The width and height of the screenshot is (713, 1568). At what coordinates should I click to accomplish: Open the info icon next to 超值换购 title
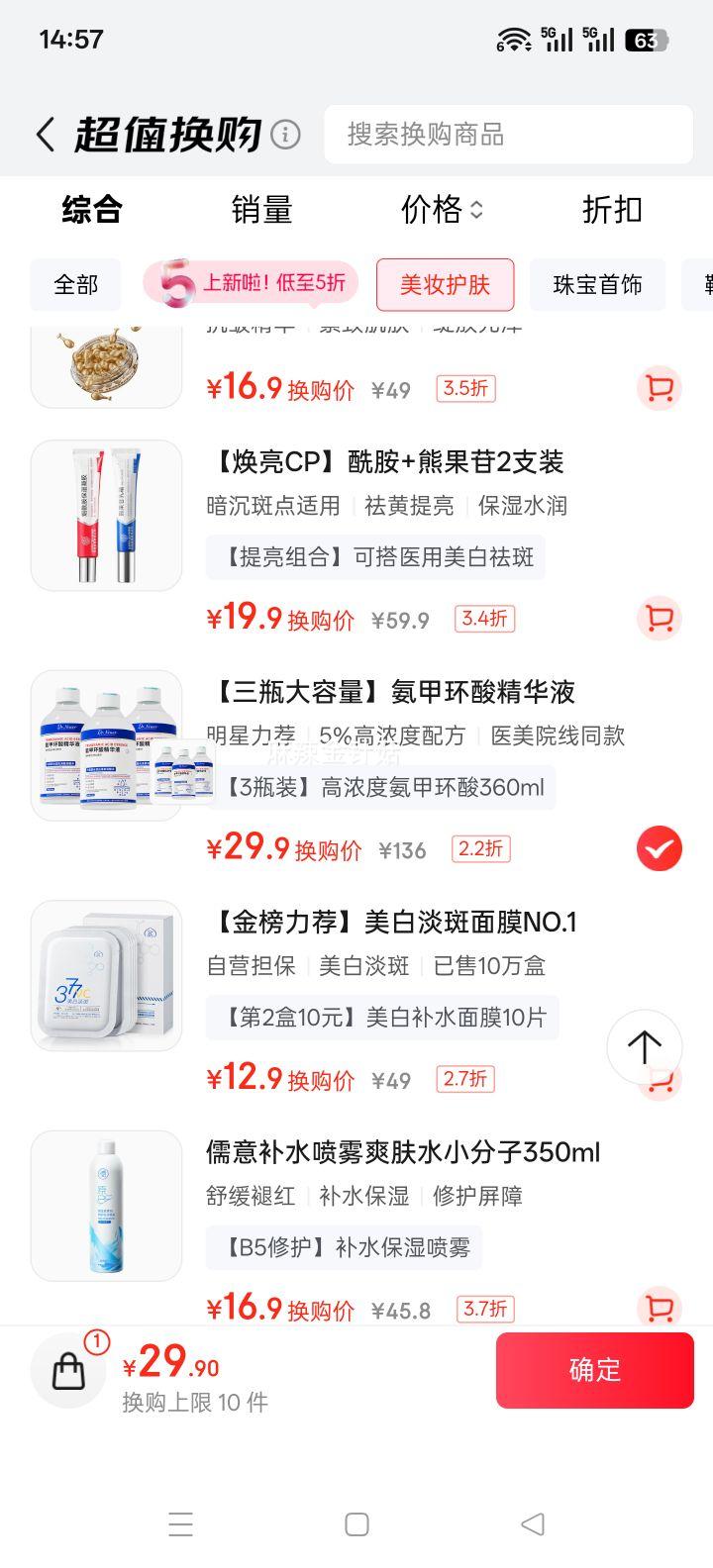point(284,134)
